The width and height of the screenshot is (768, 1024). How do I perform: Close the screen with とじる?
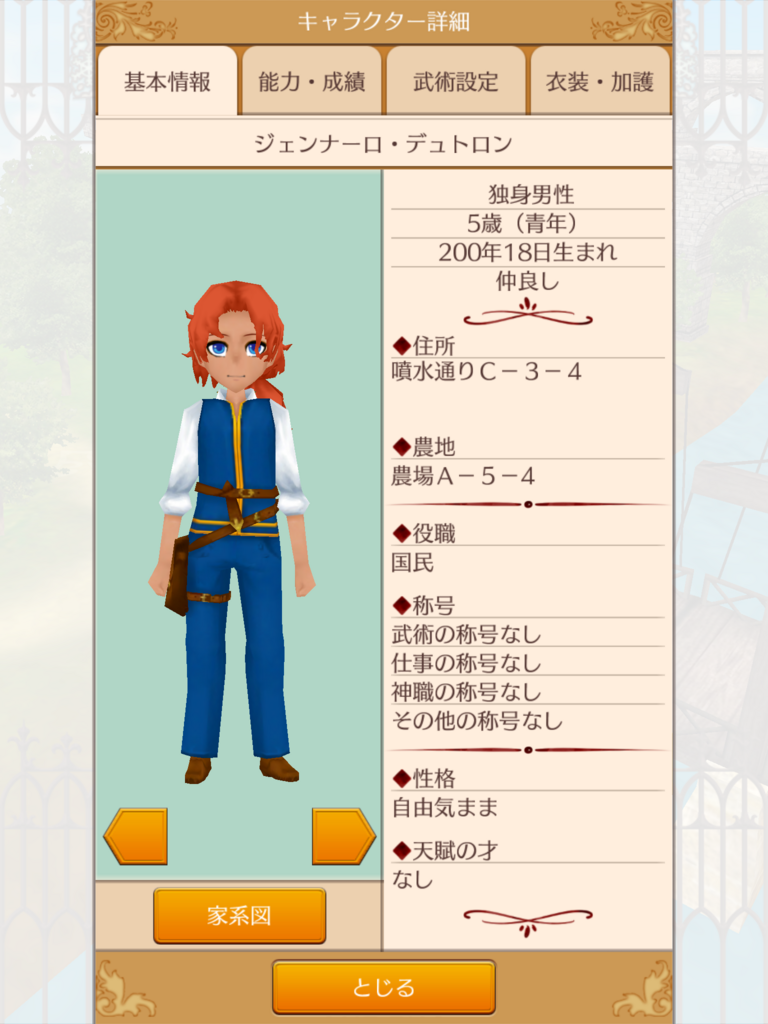click(383, 987)
